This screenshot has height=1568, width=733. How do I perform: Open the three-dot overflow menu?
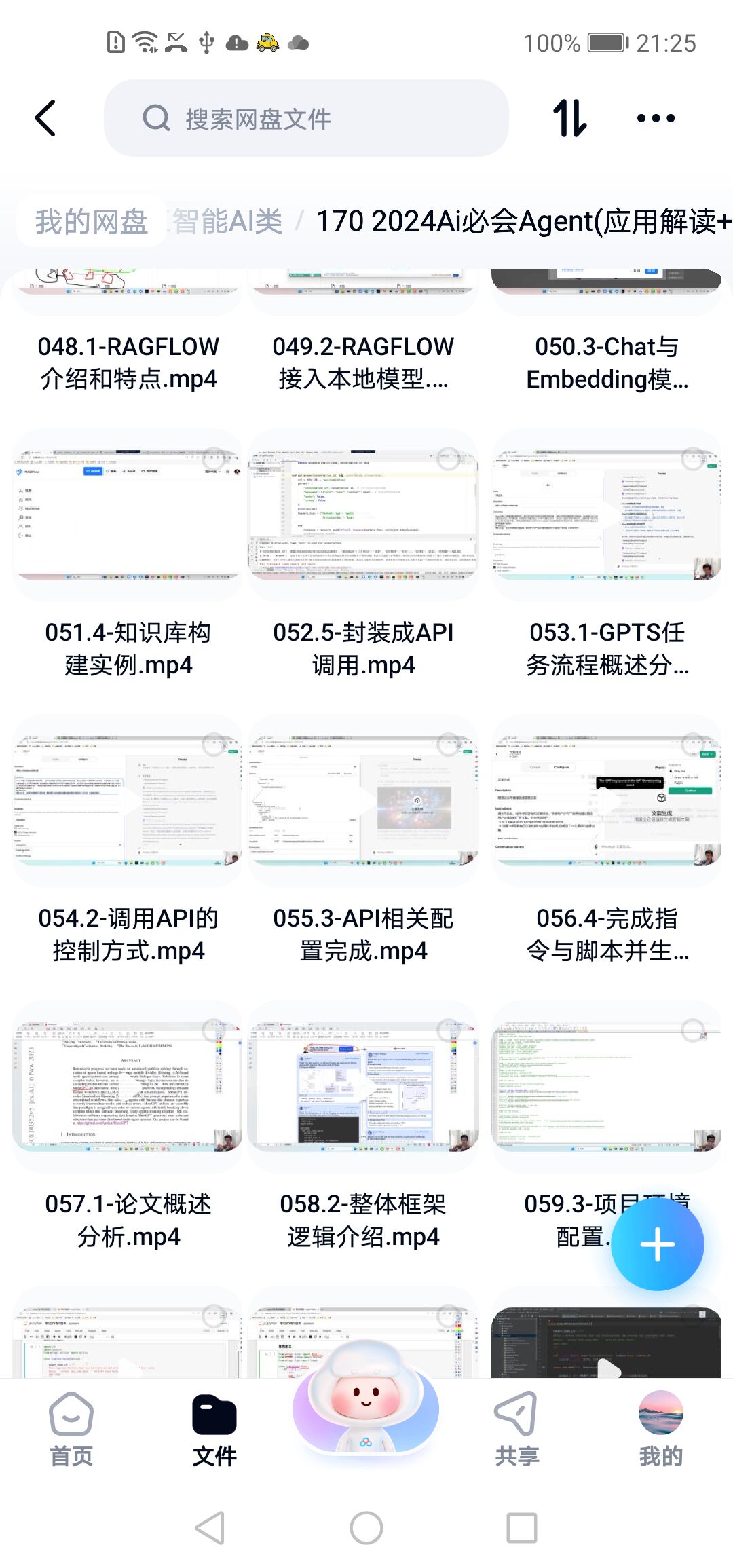pyautogui.click(x=656, y=119)
